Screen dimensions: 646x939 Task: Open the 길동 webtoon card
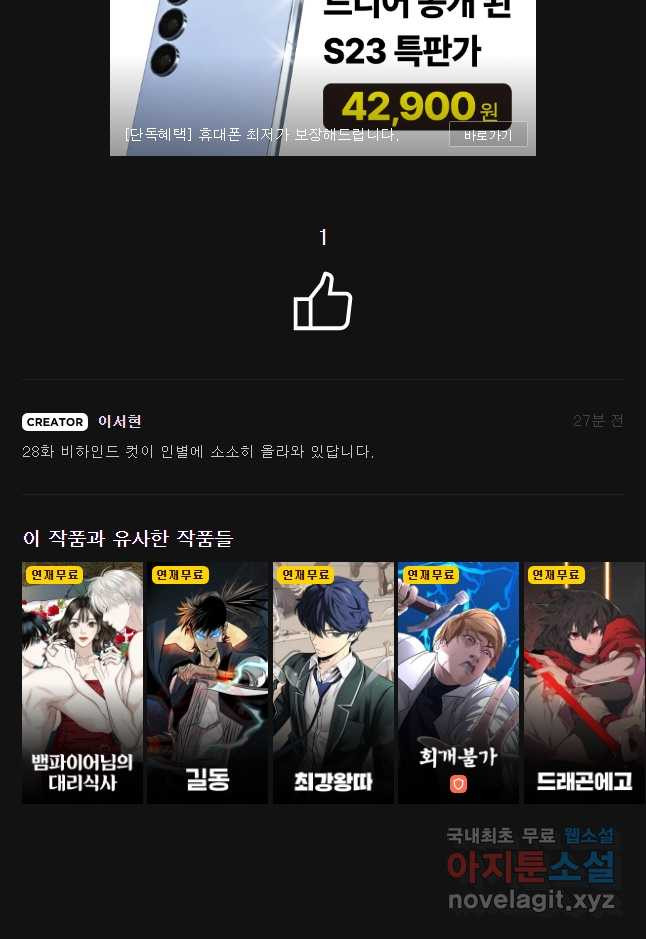pos(207,682)
